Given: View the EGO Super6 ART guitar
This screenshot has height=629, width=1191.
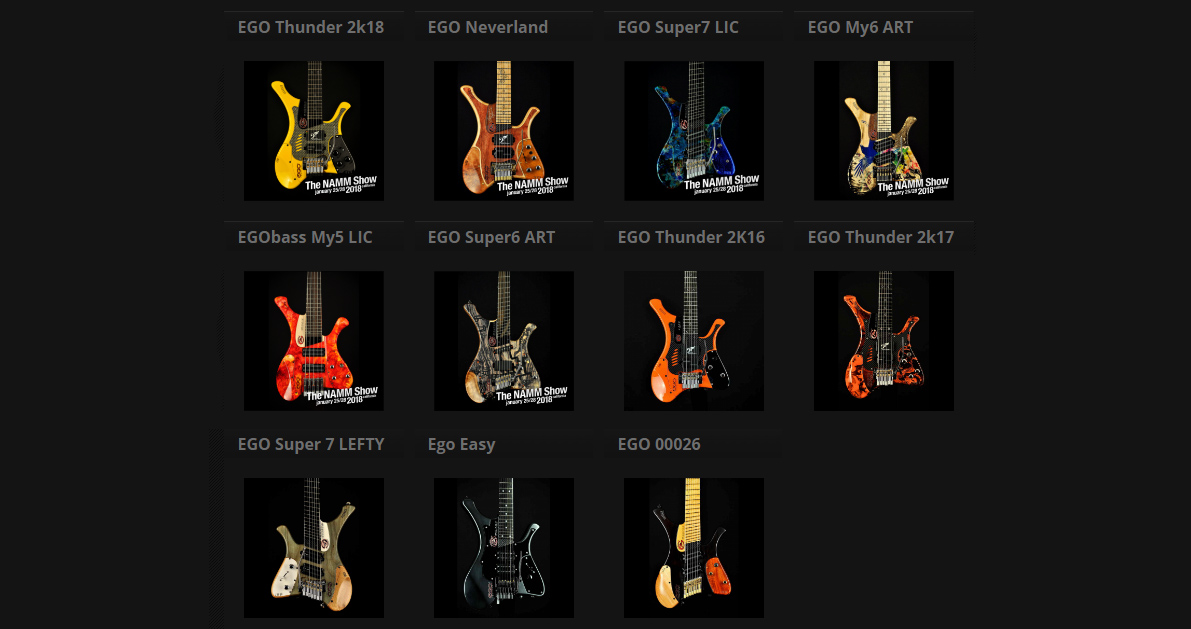Looking at the screenshot, I should pos(503,341).
